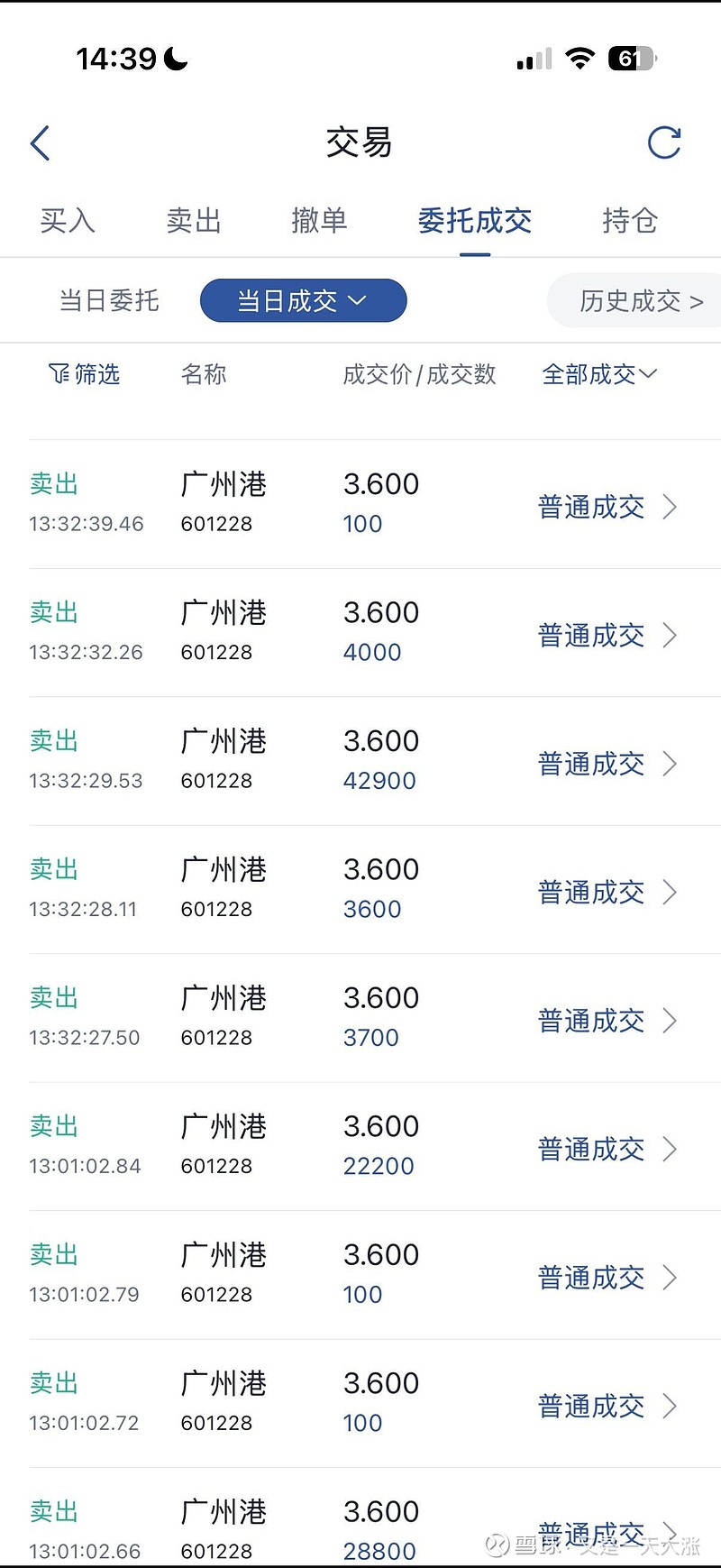Viewport: 721px width, 1568px height.
Task: Switch to the 撤单 tab
Action: pyautogui.click(x=320, y=221)
